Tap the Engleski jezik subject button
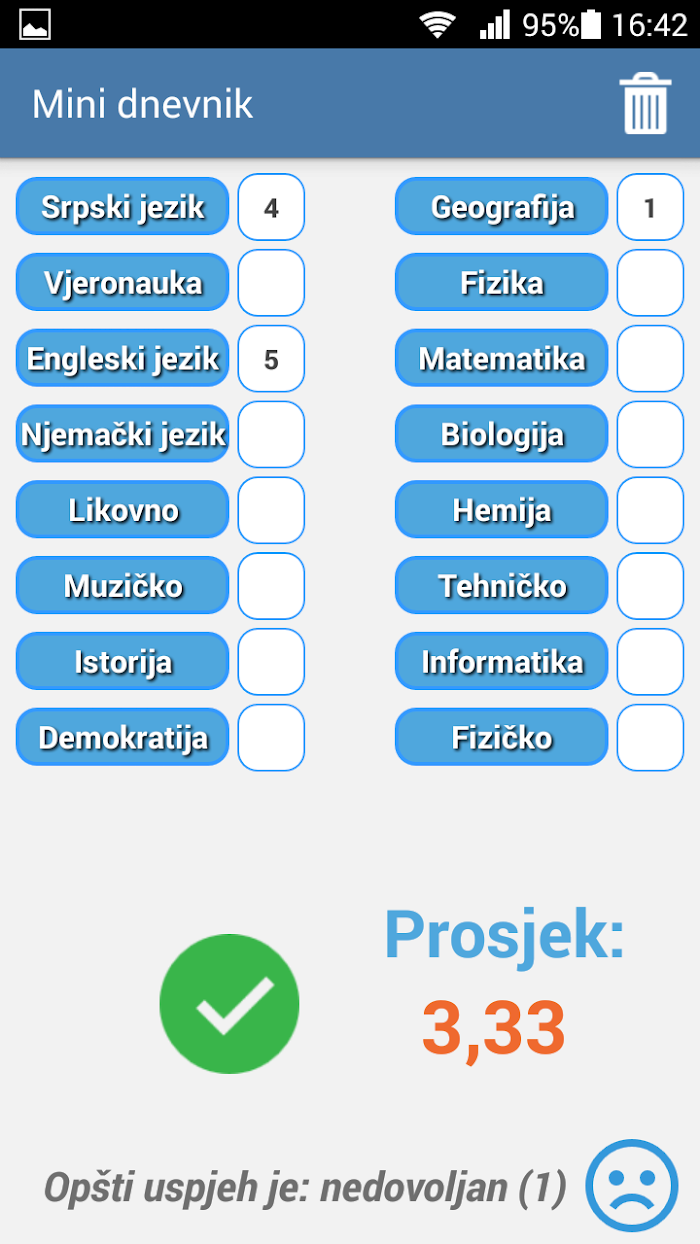The width and height of the screenshot is (700, 1244). 123,358
